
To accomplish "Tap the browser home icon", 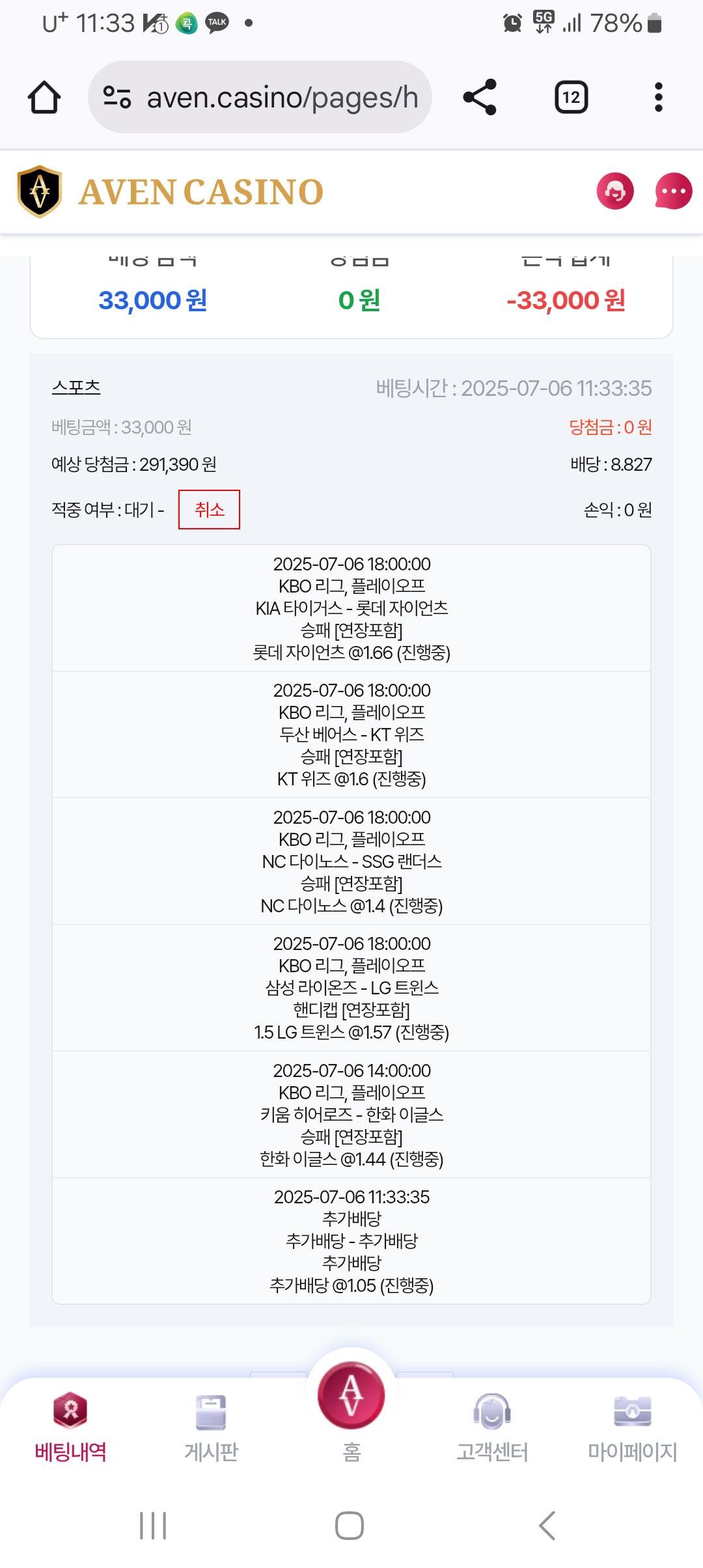I will 44,98.
